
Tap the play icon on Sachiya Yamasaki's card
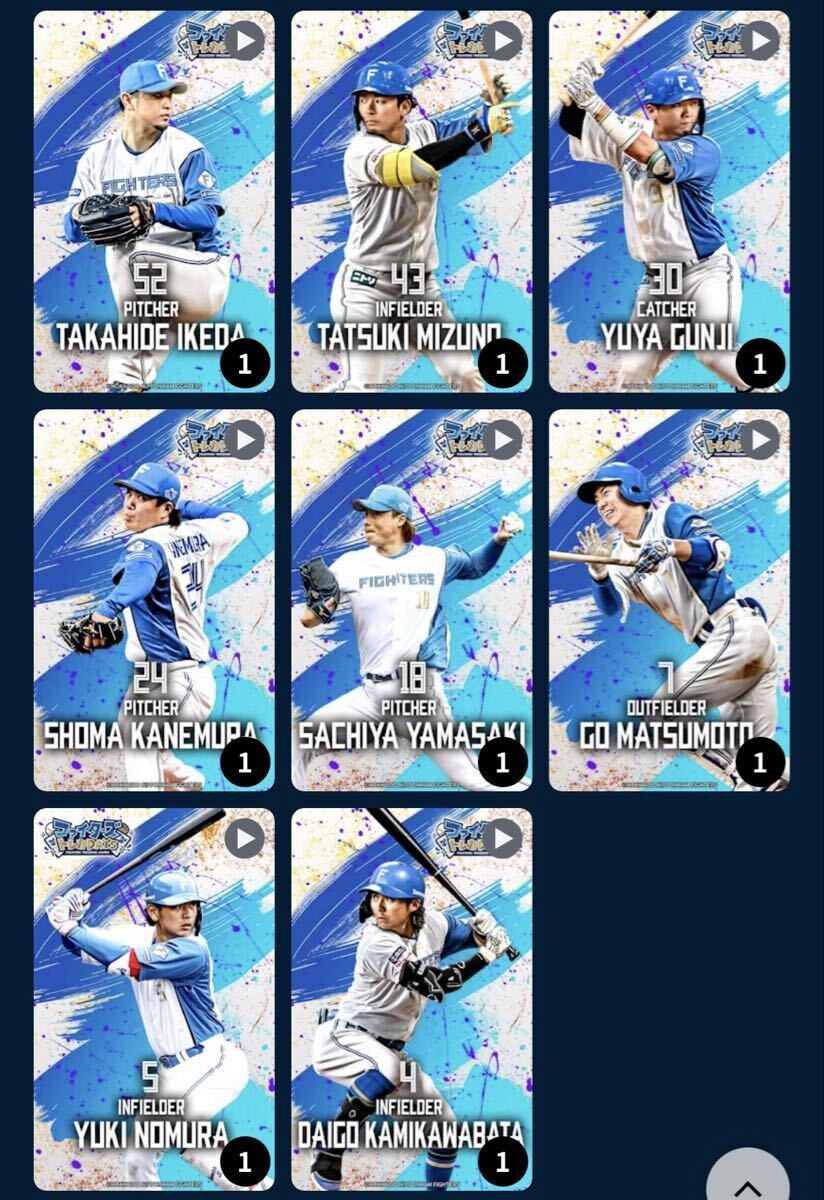[502, 440]
